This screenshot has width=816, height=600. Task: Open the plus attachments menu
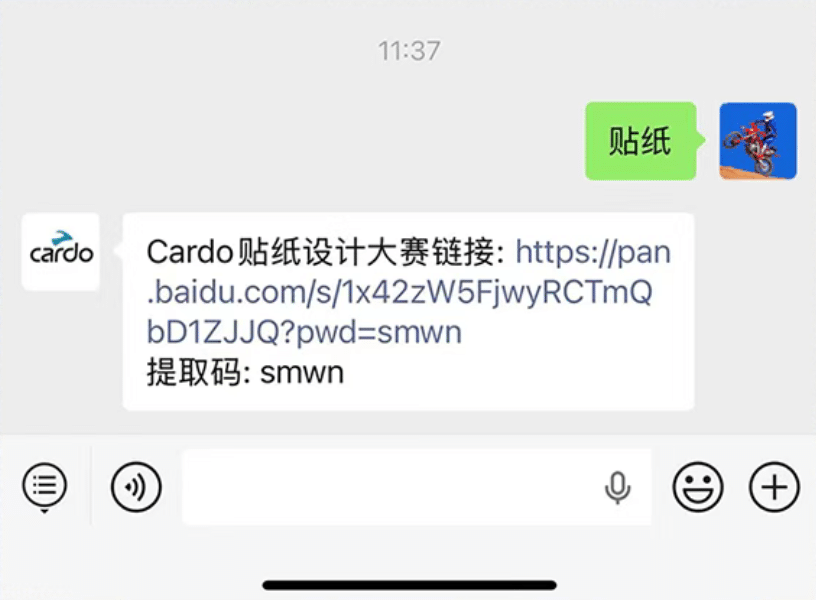(774, 487)
